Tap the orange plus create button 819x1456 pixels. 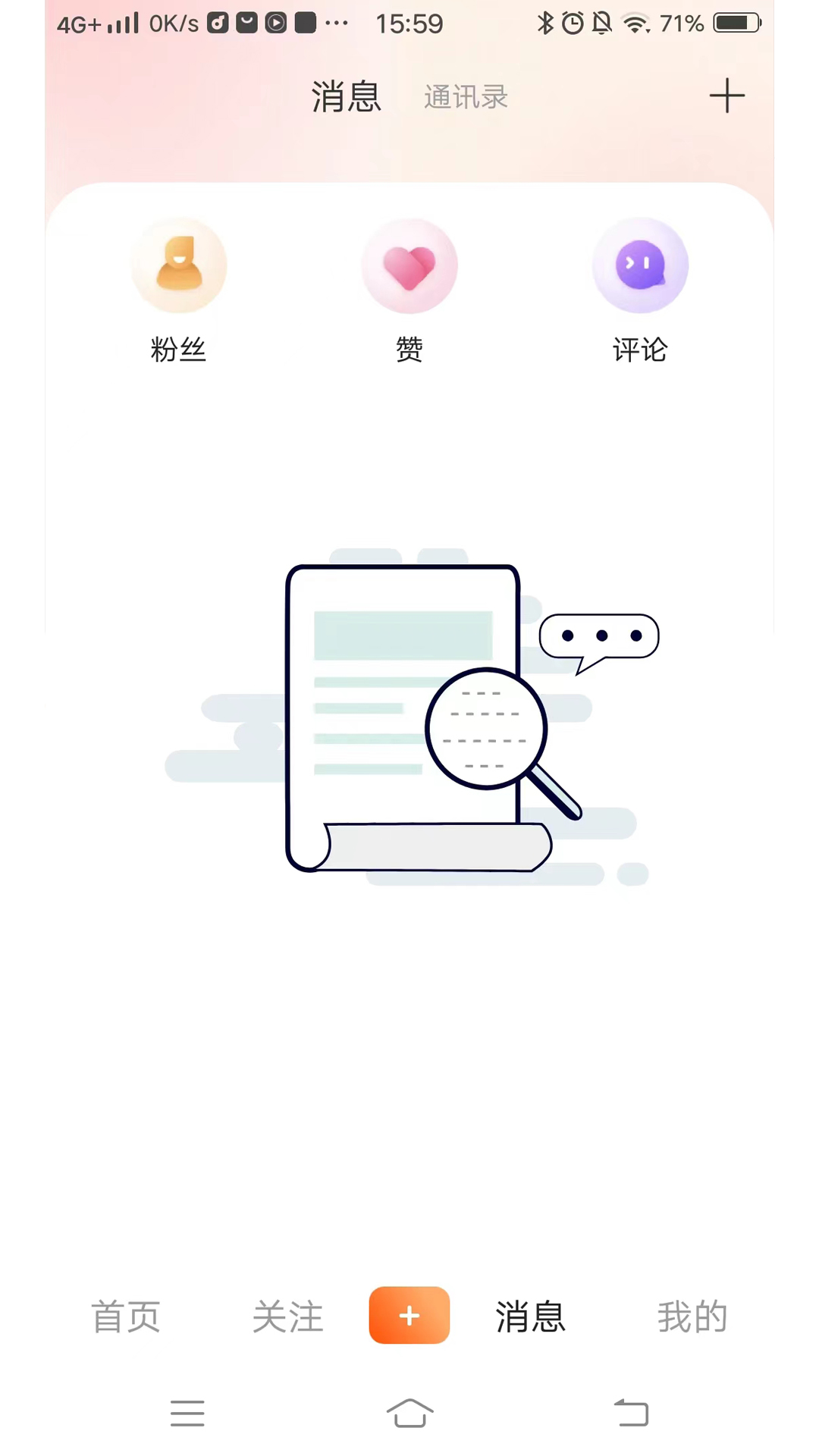point(409,1315)
